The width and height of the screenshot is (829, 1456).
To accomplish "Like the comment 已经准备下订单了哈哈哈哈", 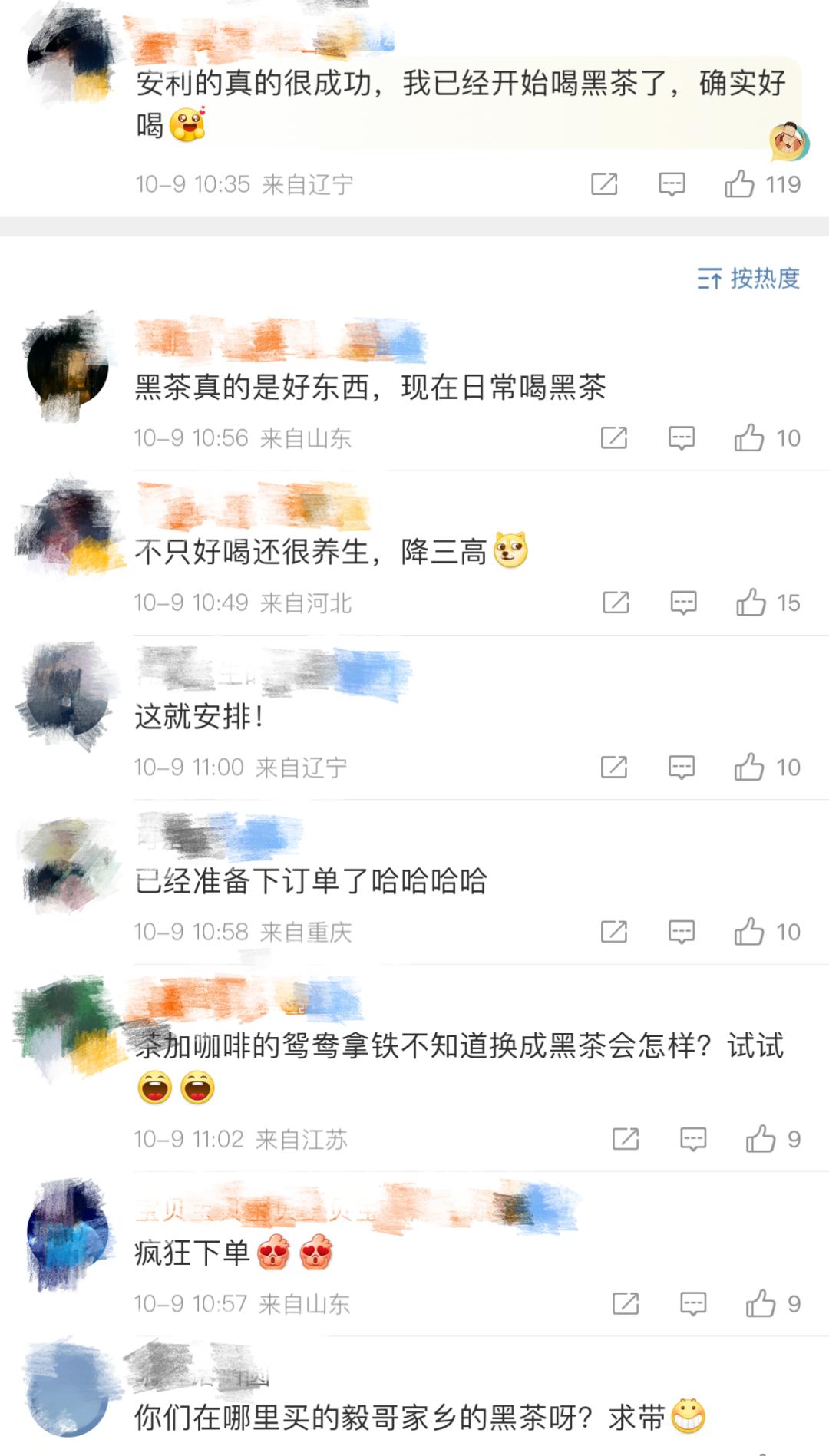I will (x=749, y=932).
